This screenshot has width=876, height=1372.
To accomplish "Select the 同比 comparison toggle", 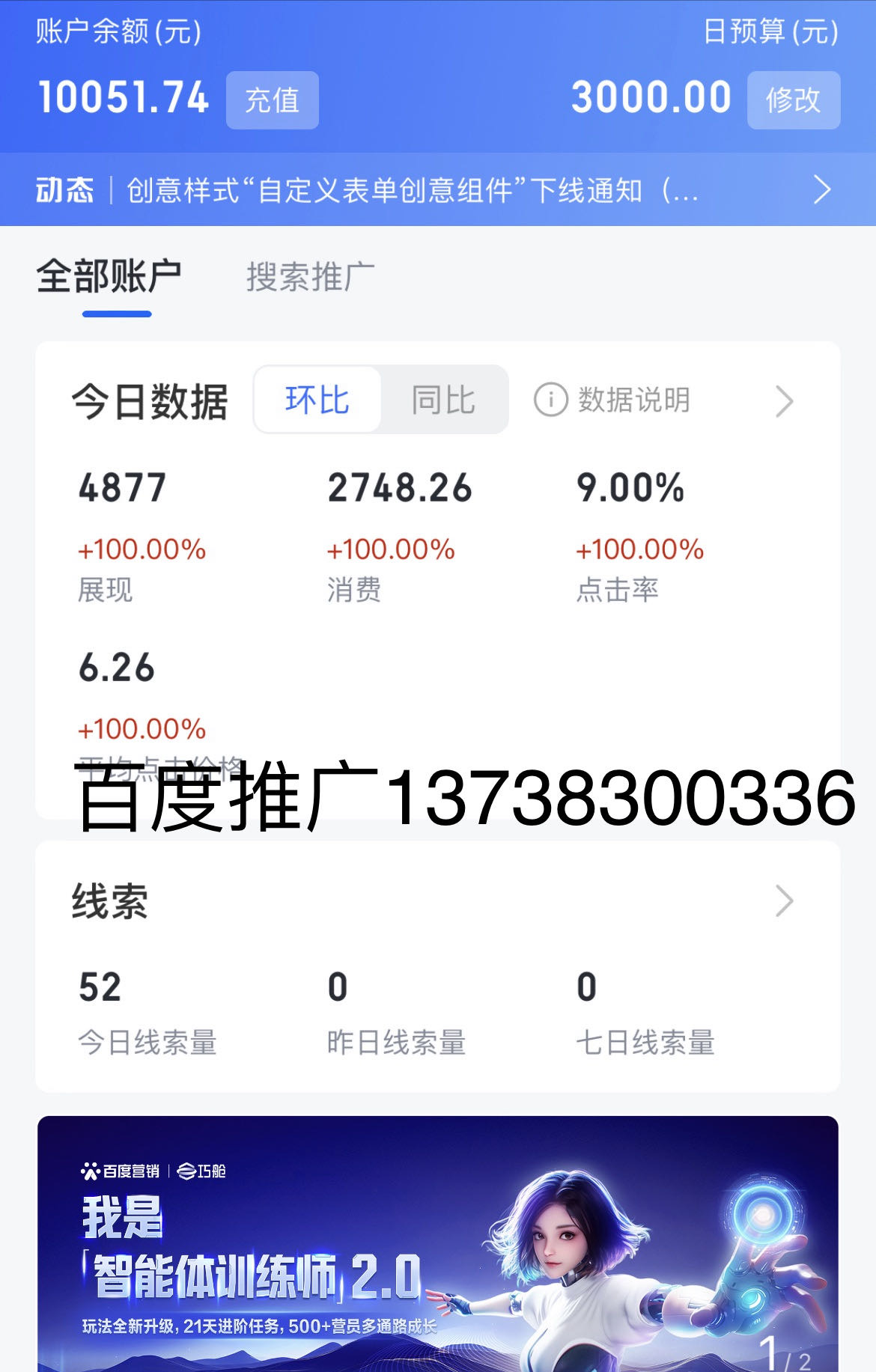I will (445, 400).
